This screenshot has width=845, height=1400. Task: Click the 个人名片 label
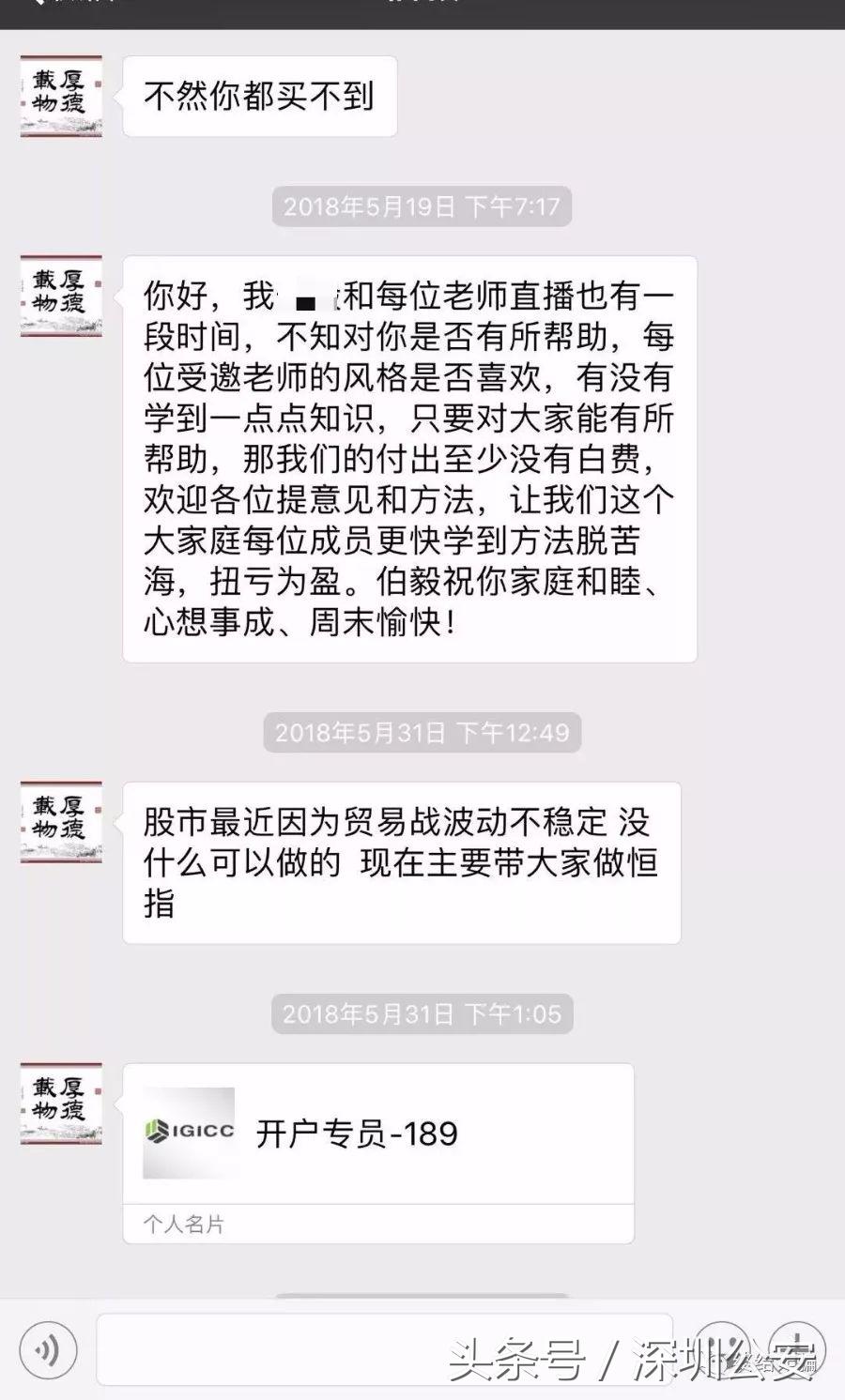pos(188,1222)
